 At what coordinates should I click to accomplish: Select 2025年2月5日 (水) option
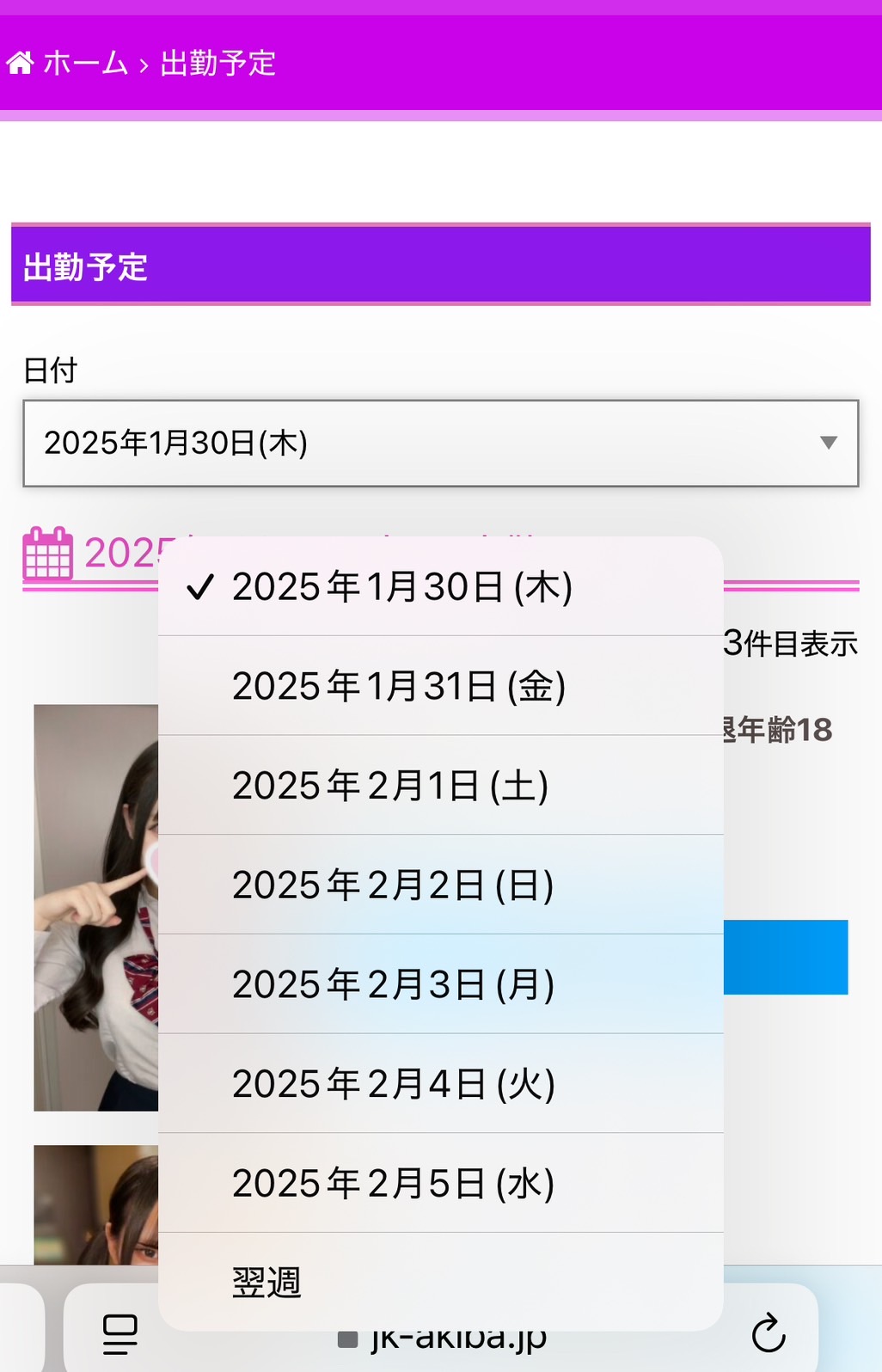pos(394,1184)
